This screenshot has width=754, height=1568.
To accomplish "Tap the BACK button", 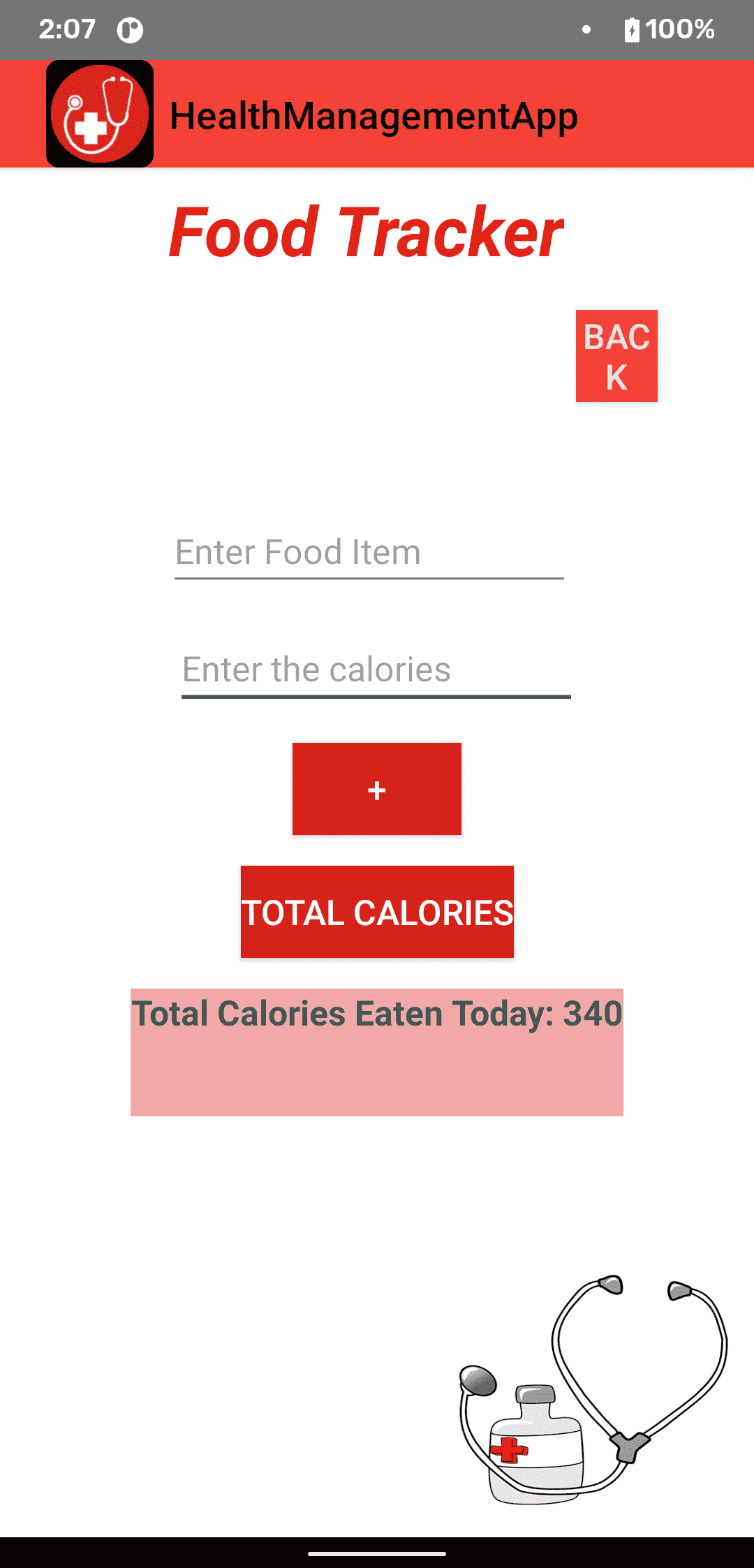I will point(616,356).
